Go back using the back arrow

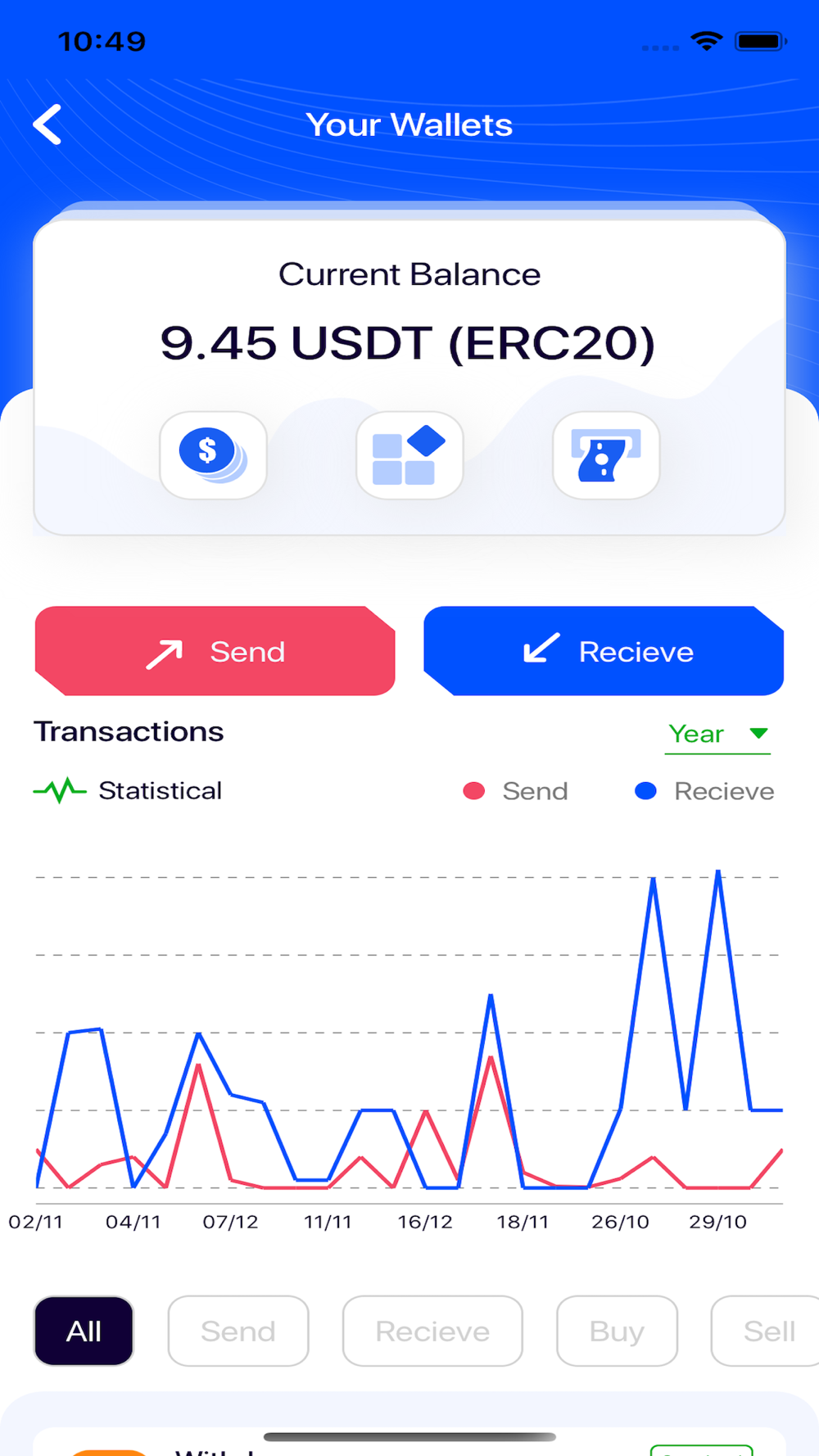click(48, 124)
